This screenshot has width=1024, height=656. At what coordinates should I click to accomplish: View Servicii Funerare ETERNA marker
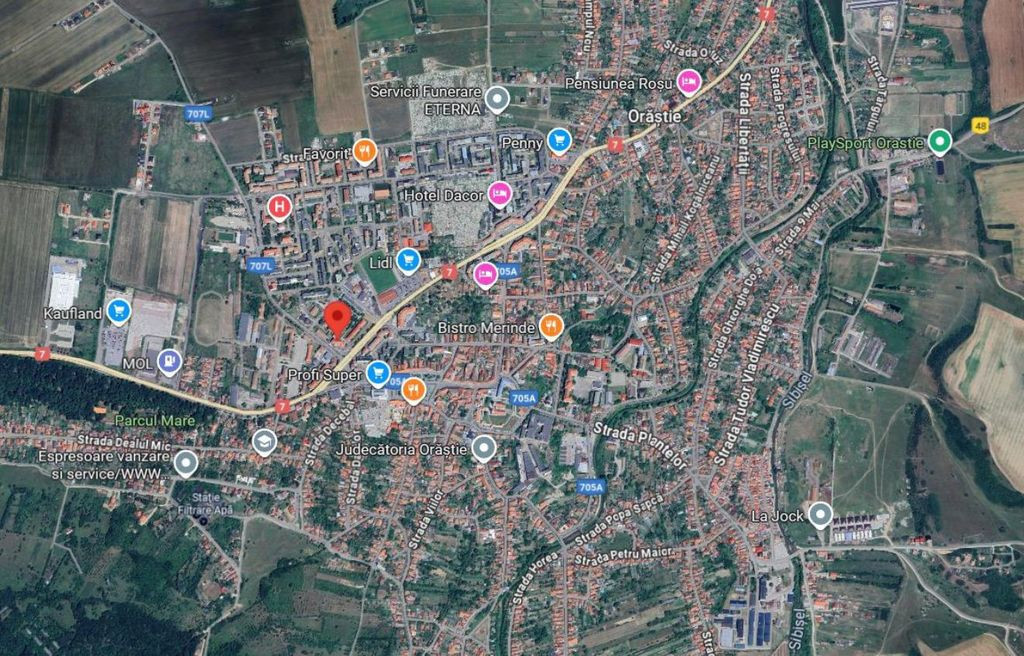click(498, 98)
